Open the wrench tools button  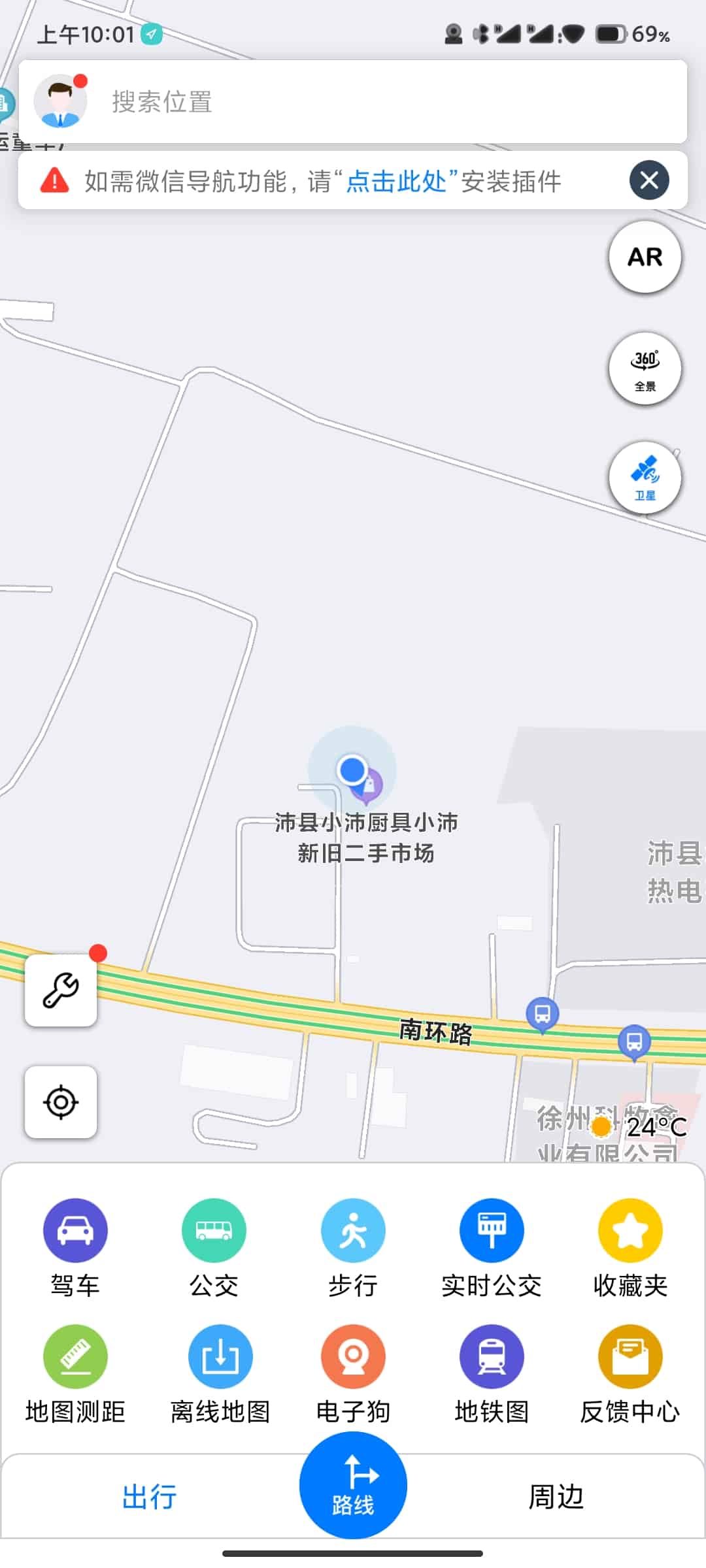click(x=61, y=990)
